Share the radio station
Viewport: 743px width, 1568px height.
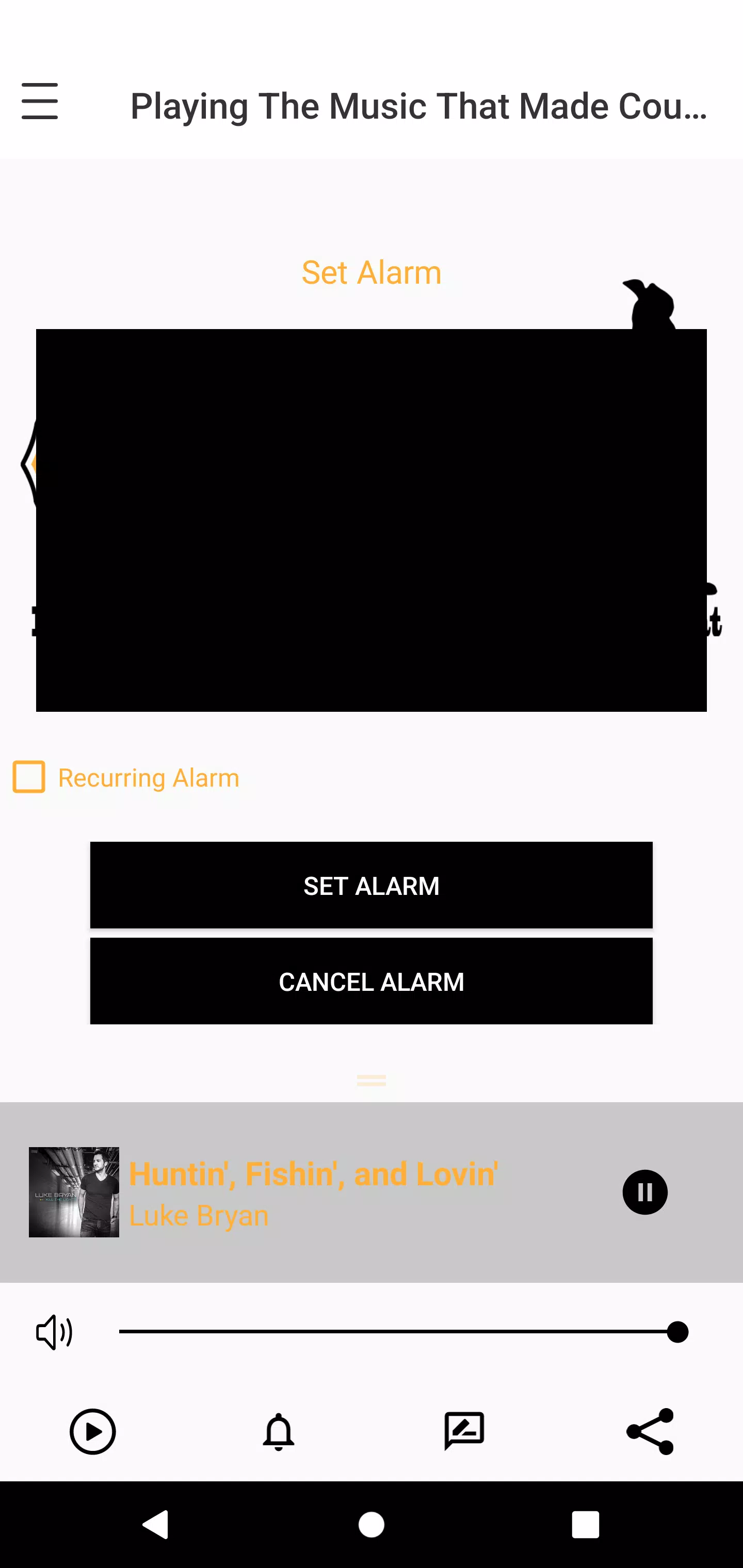click(x=650, y=1431)
